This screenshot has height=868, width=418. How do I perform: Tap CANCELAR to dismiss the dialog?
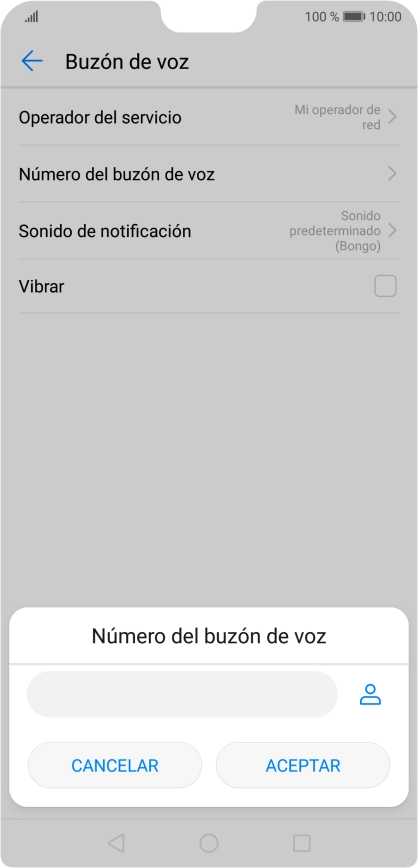[115, 765]
